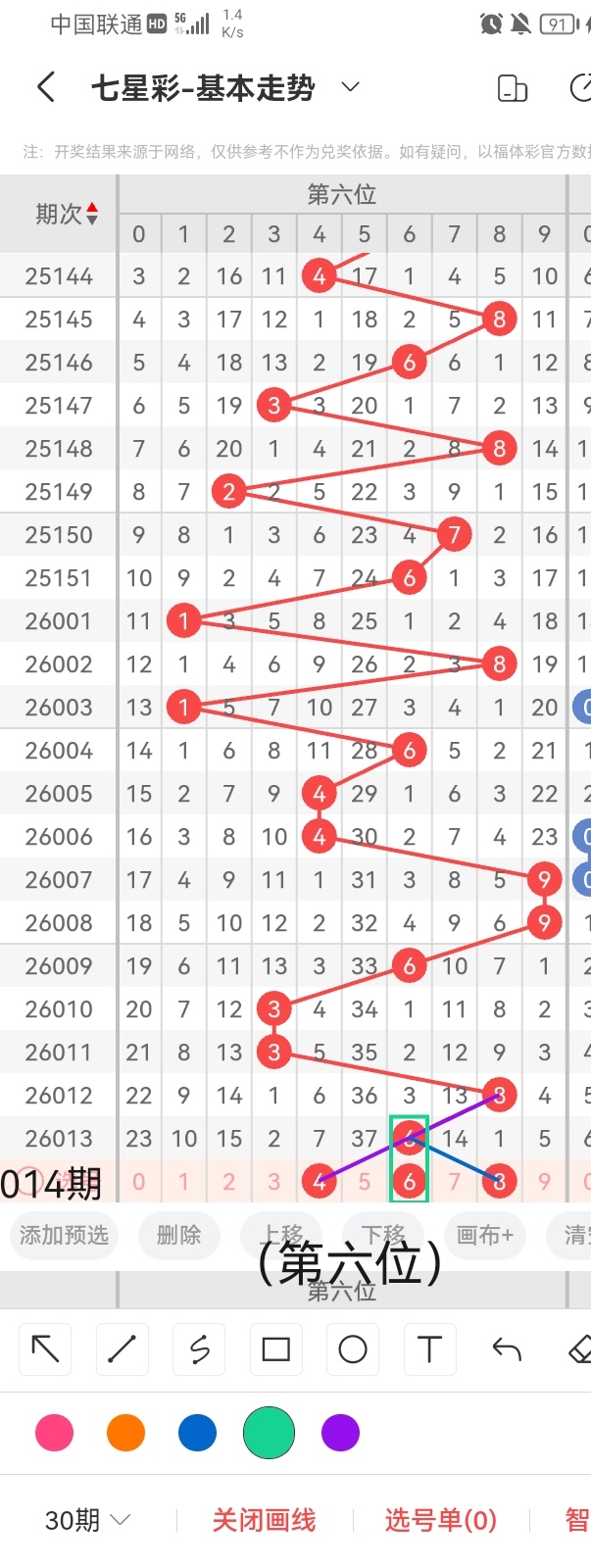This screenshot has width=591, height=1568.
Task: Go back from the trend chart
Action: (45, 88)
